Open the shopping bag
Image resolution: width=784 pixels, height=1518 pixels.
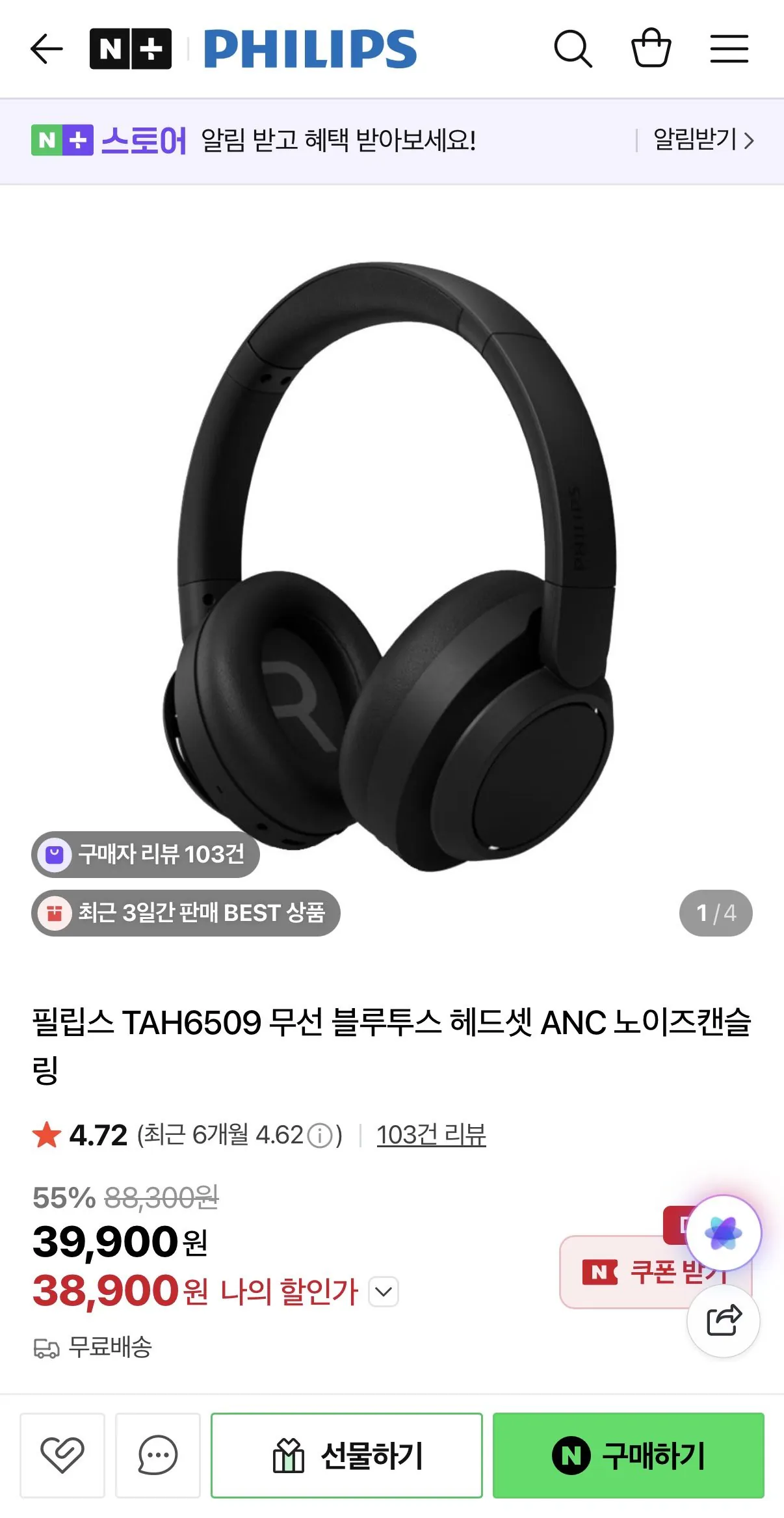click(x=651, y=48)
